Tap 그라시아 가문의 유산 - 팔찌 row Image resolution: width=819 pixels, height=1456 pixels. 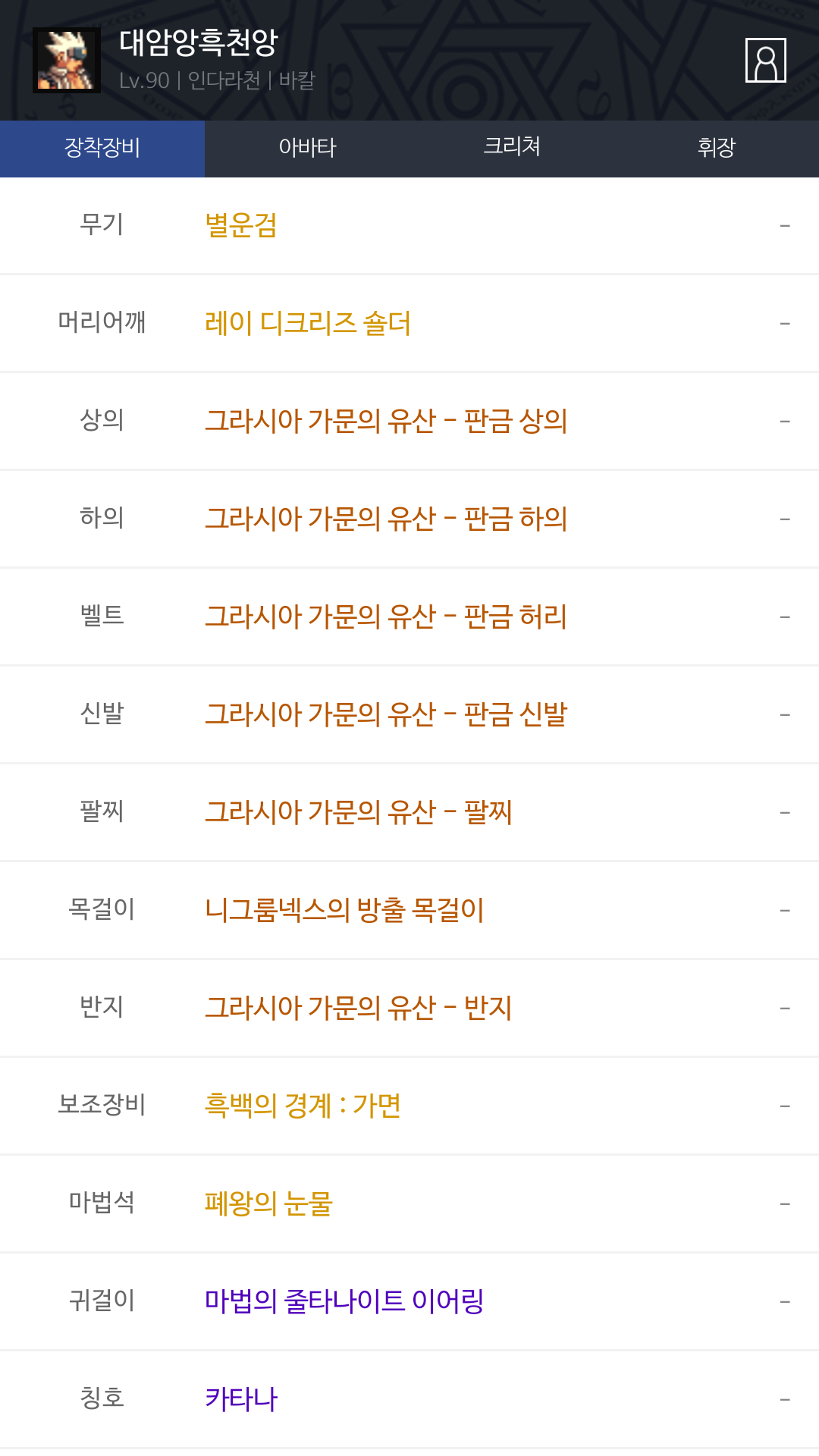point(359,813)
